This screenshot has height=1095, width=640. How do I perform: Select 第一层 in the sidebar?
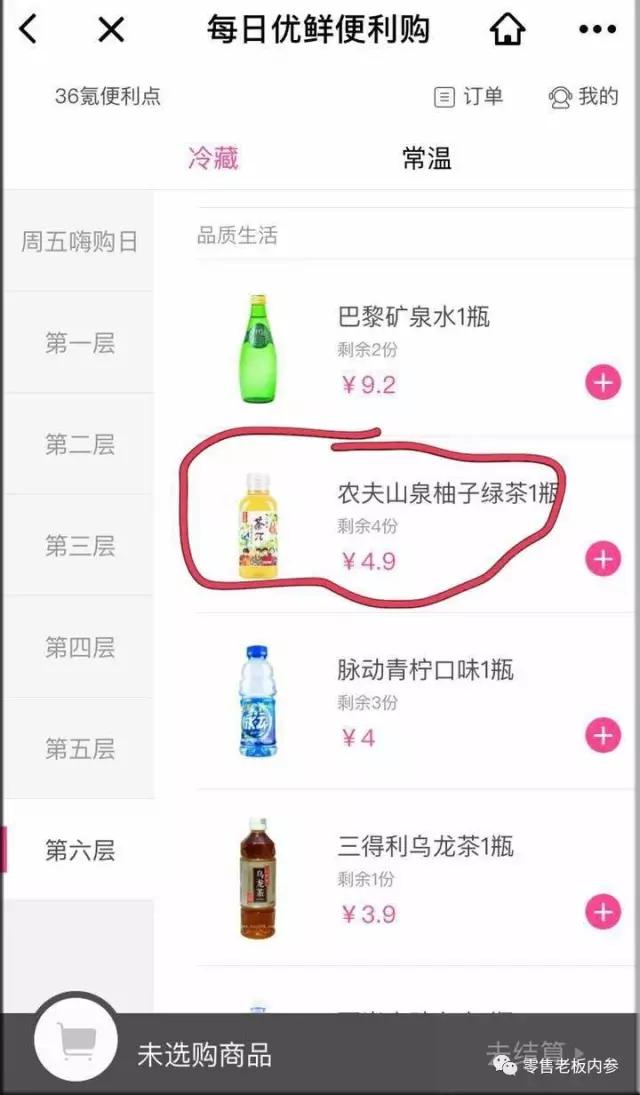[x=79, y=344]
